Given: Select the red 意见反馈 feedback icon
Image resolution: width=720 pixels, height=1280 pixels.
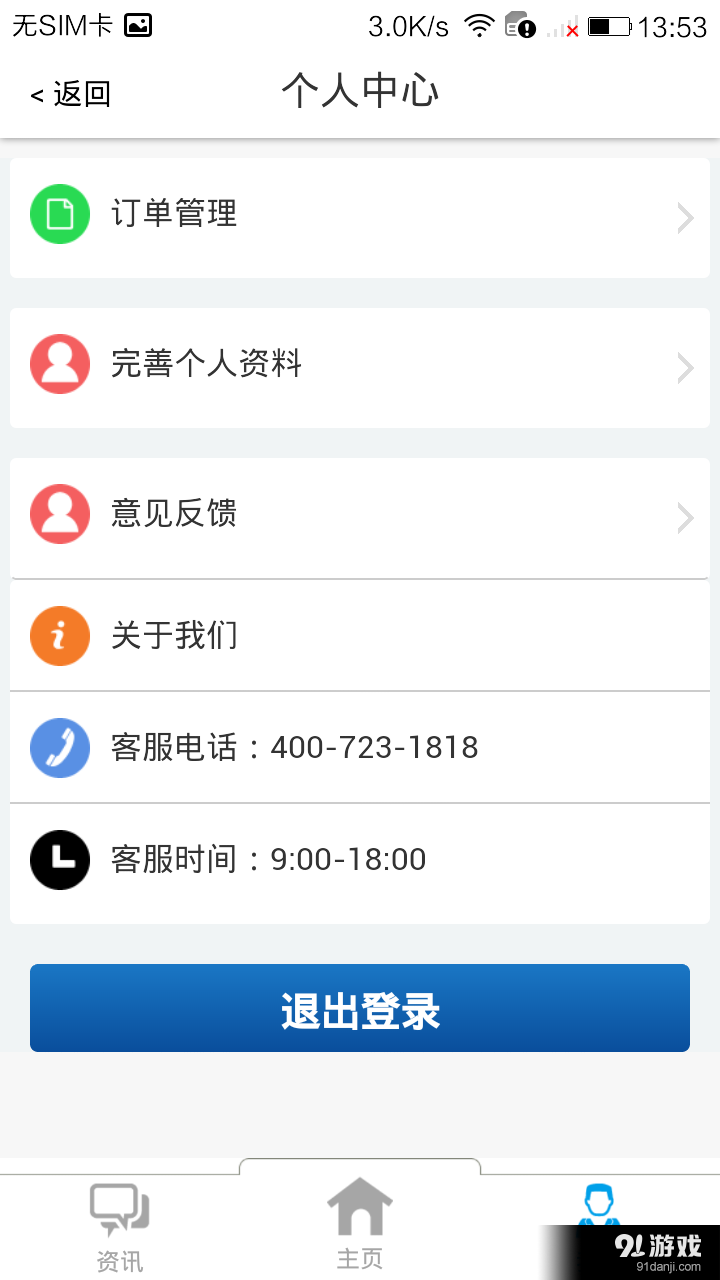Looking at the screenshot, I should click(x=59, y=514).
